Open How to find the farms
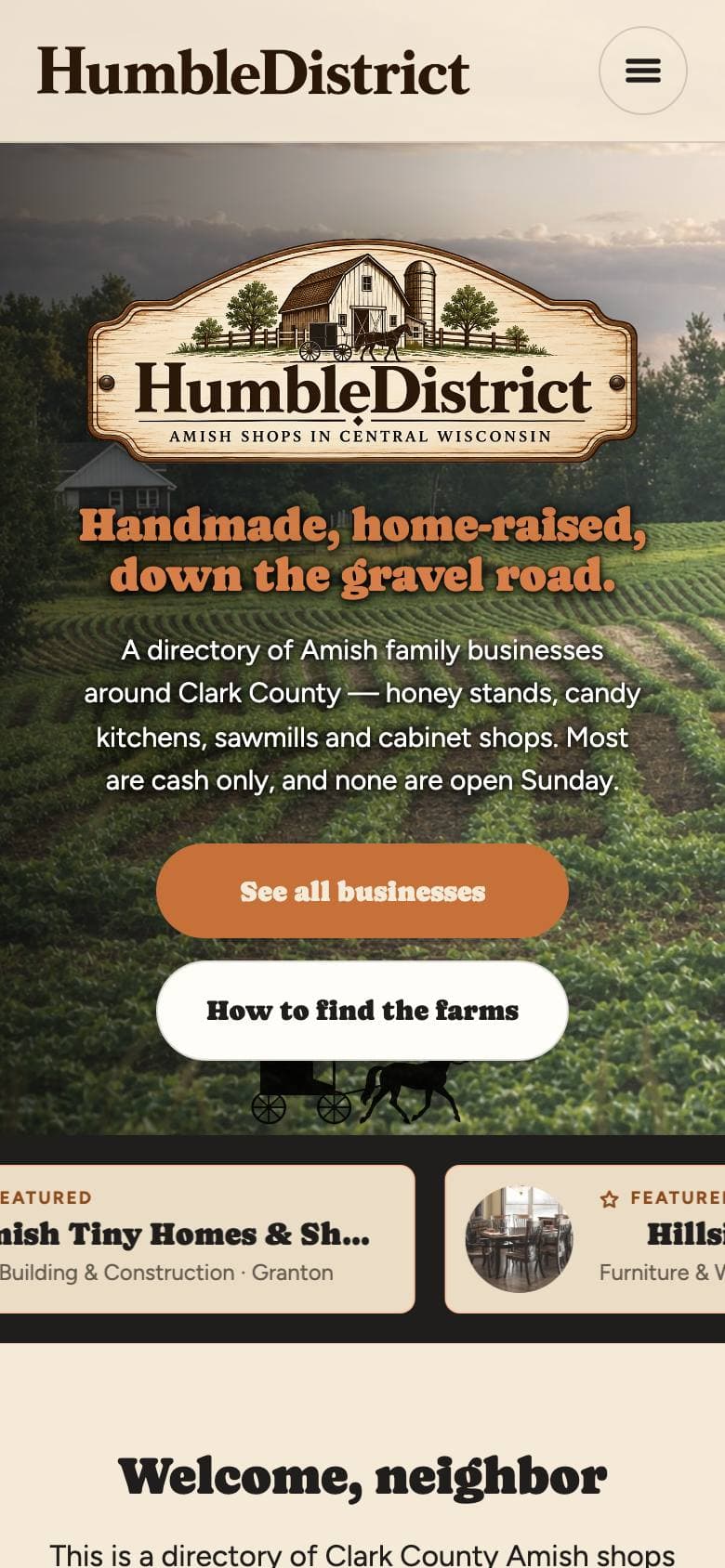 coord(362,1011)
